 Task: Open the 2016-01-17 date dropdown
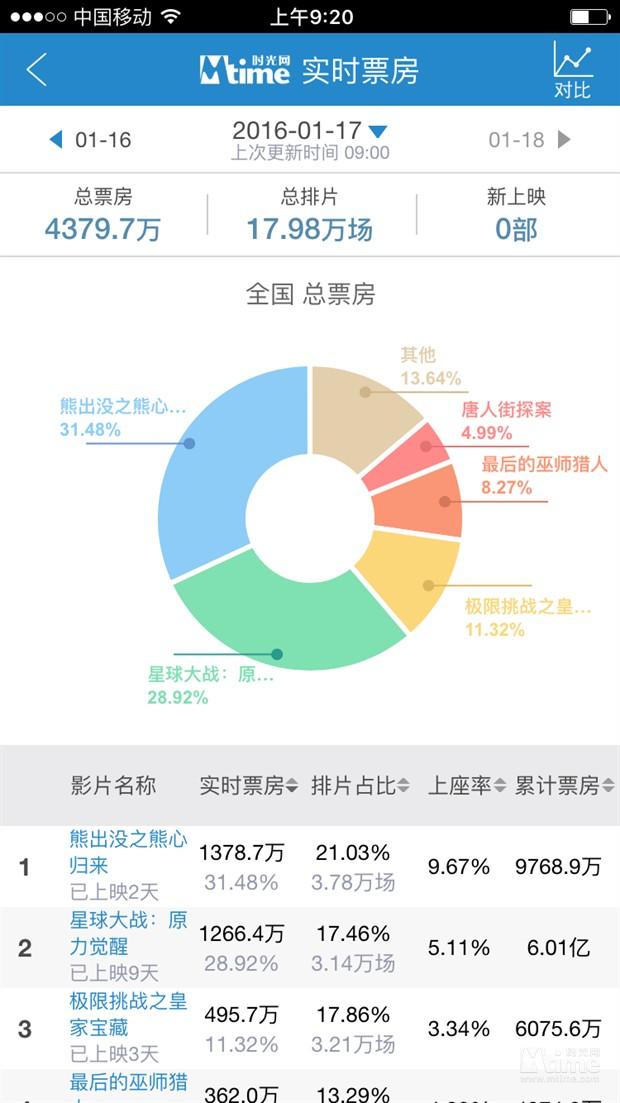(310, 131)
